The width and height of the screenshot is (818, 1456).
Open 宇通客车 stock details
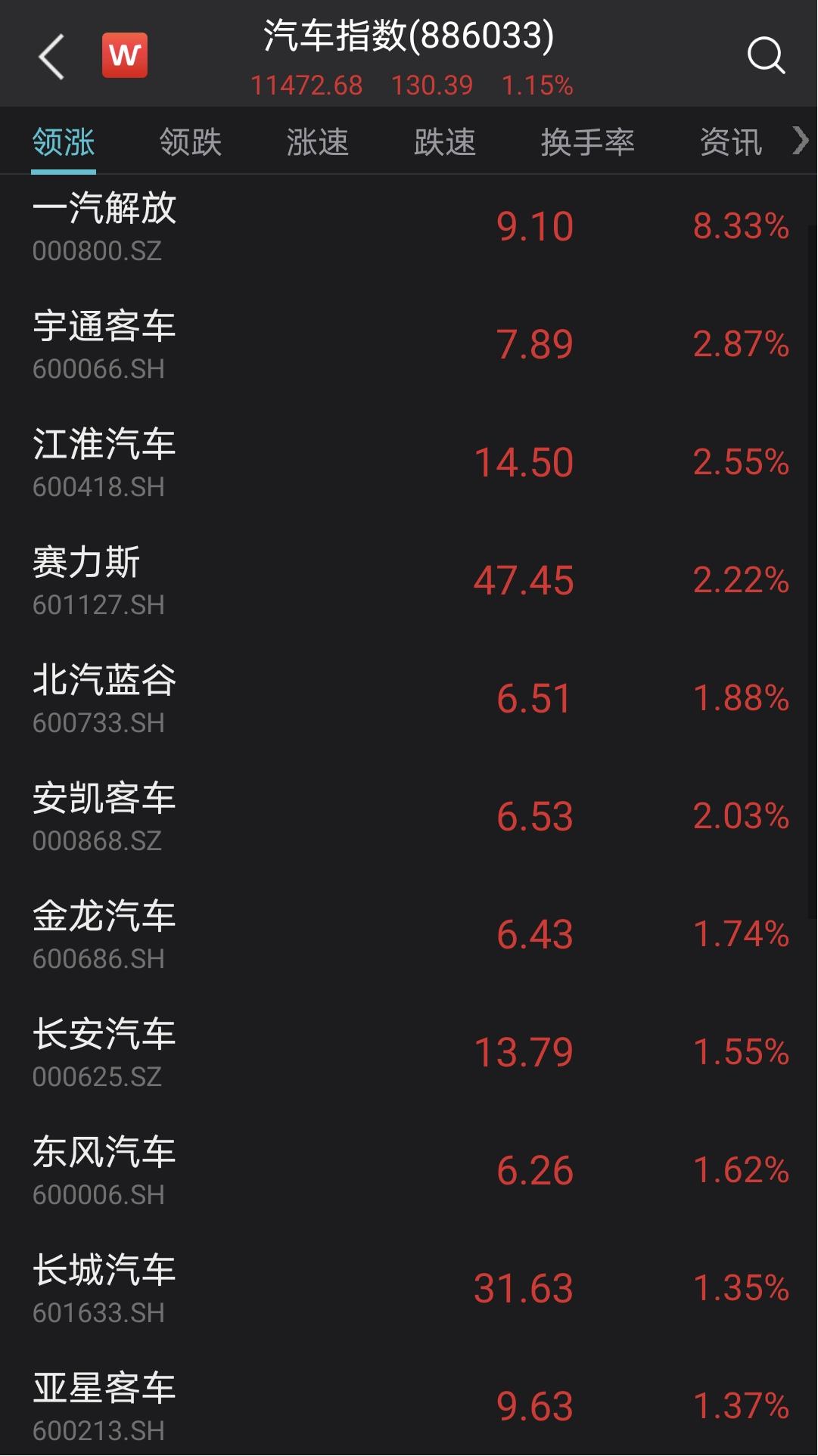[x=409, y=345]
